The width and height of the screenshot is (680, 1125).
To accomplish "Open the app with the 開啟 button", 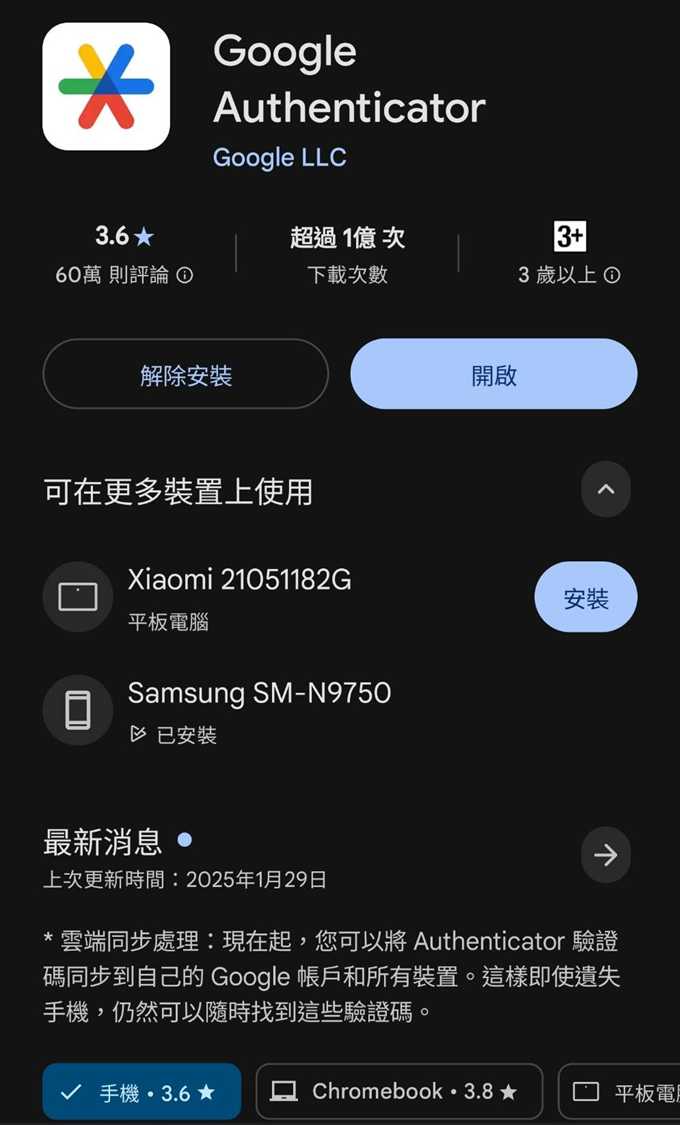I will pyautogui.click(x=493, y=375).
